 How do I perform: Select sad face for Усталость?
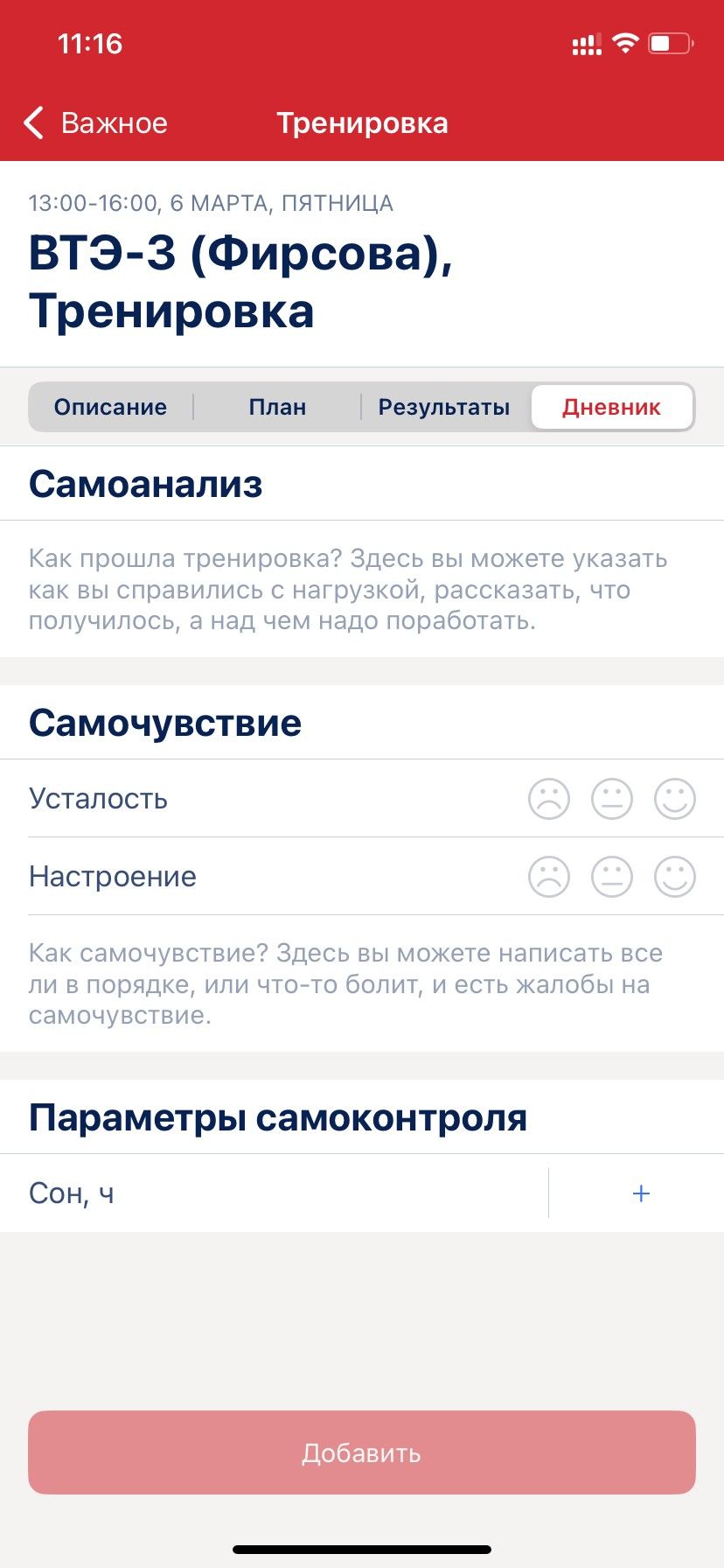(549, 799)
